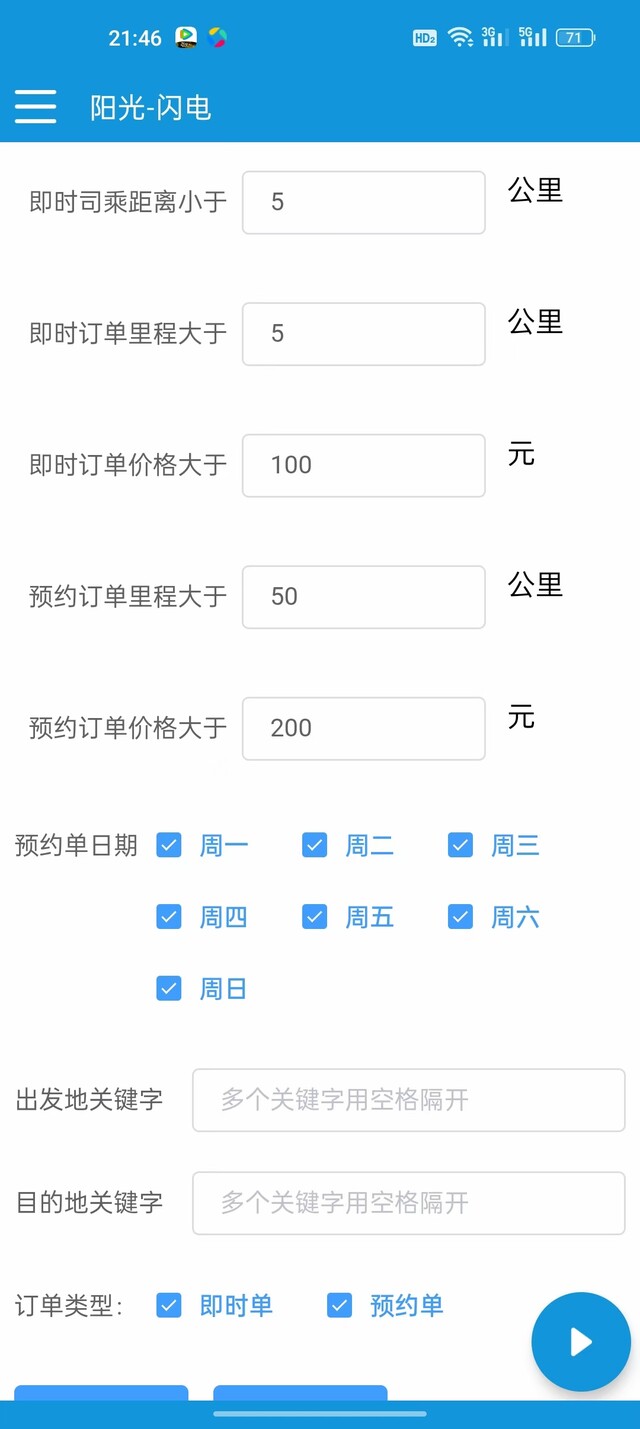Uncheck the 周日 checkbox
The height and width of the screenshot is (1429, 640).
169,989
